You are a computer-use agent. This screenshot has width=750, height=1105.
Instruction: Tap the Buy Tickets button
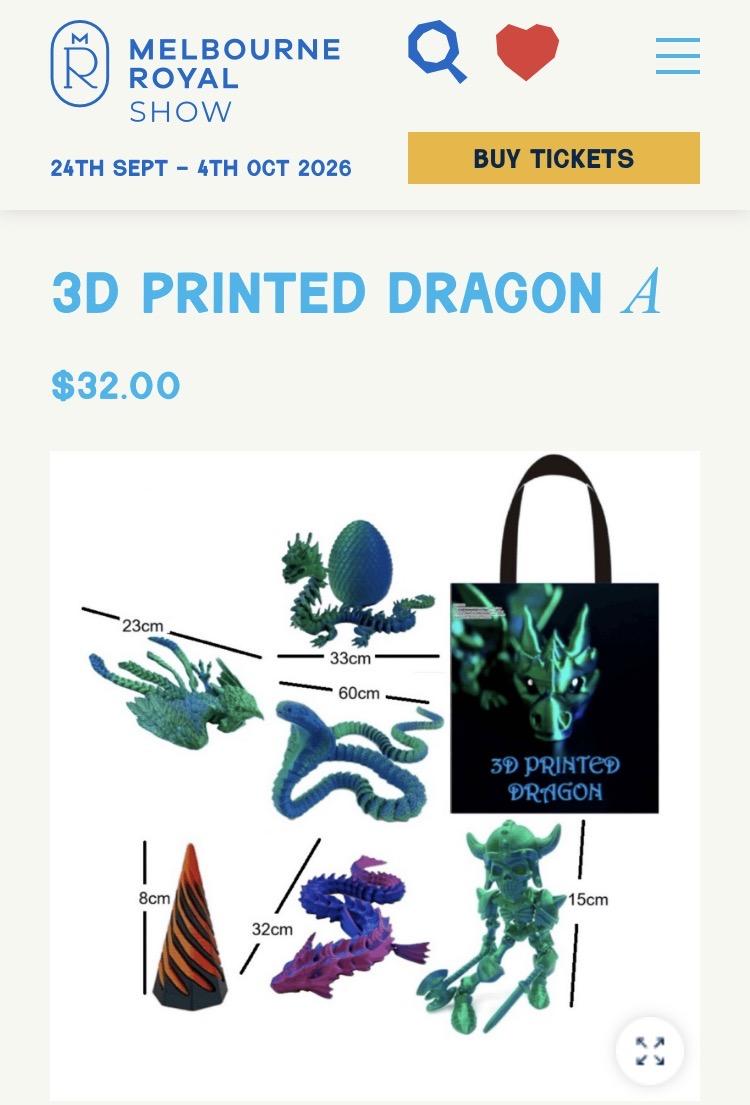coord(553,158)
